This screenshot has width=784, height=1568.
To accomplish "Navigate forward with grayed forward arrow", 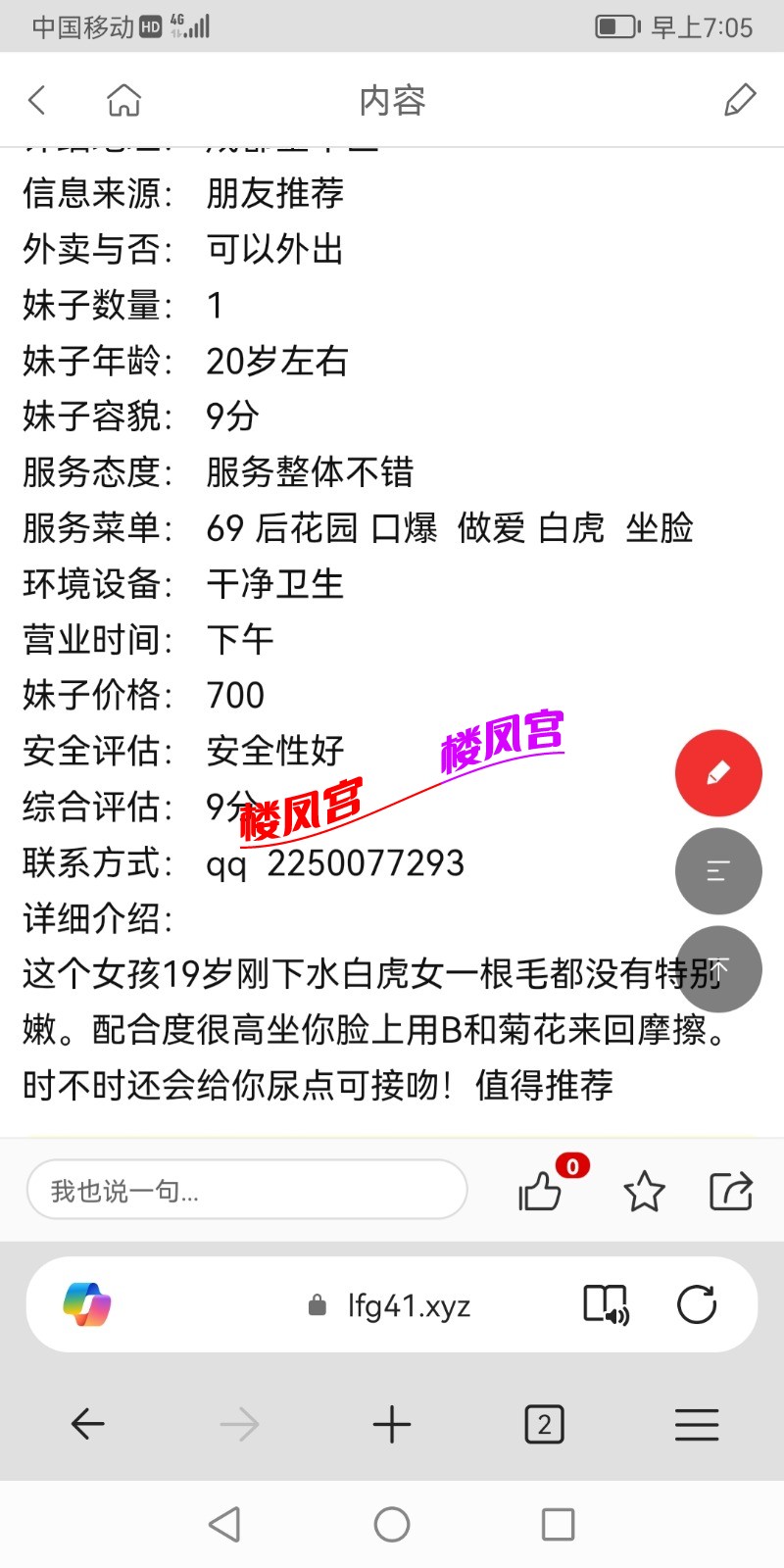I will point(239,1425).
